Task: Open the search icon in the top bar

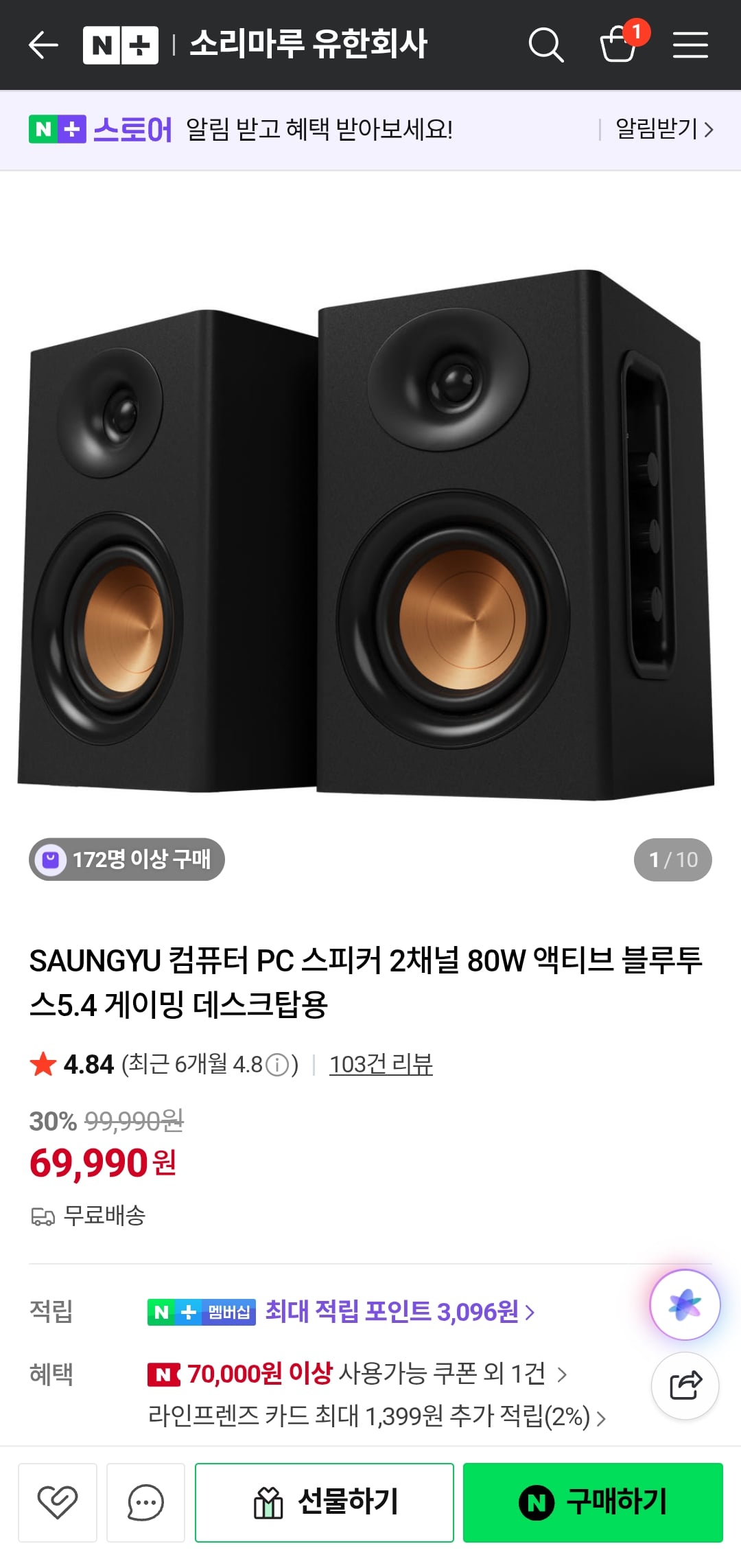Action: pos(545,44)
